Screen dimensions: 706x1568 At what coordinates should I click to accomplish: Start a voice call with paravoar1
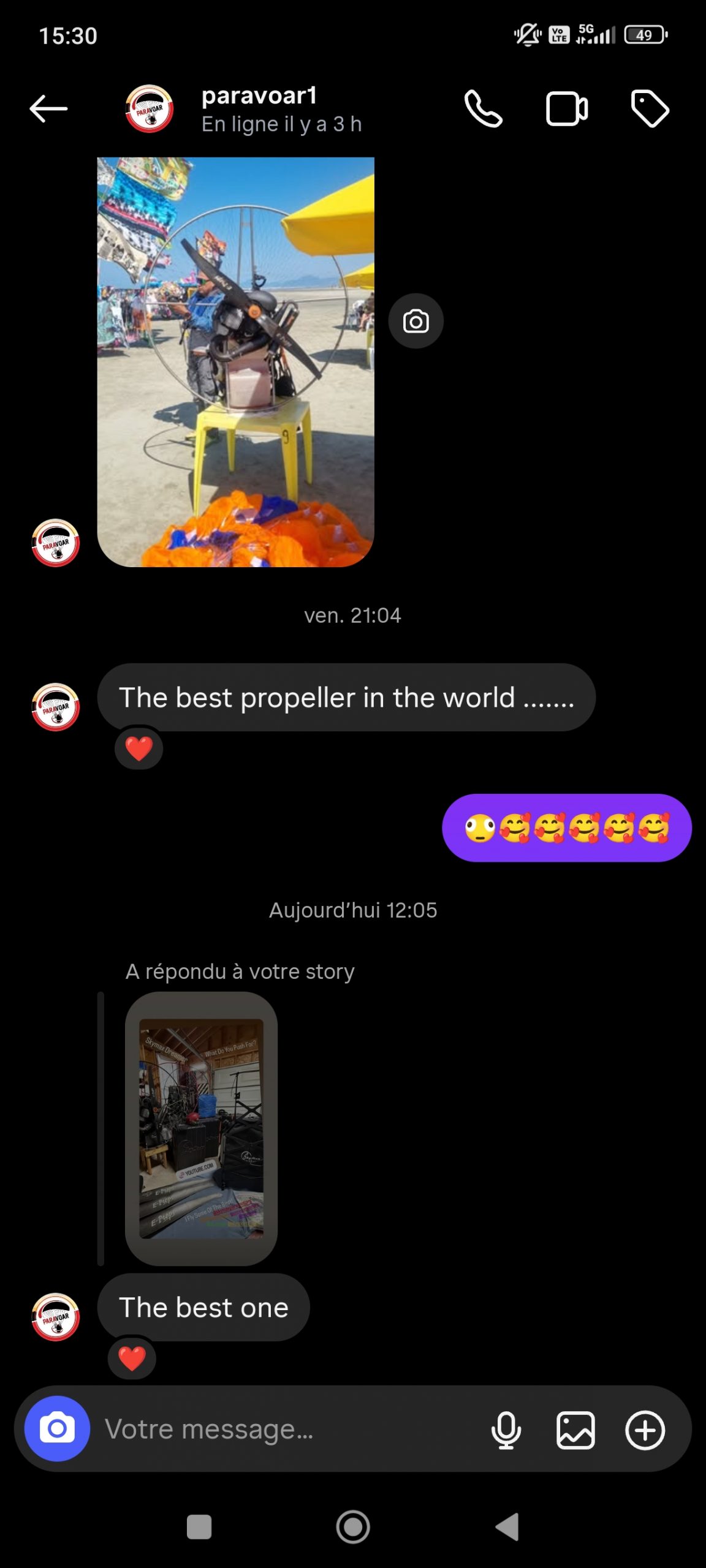483,109
